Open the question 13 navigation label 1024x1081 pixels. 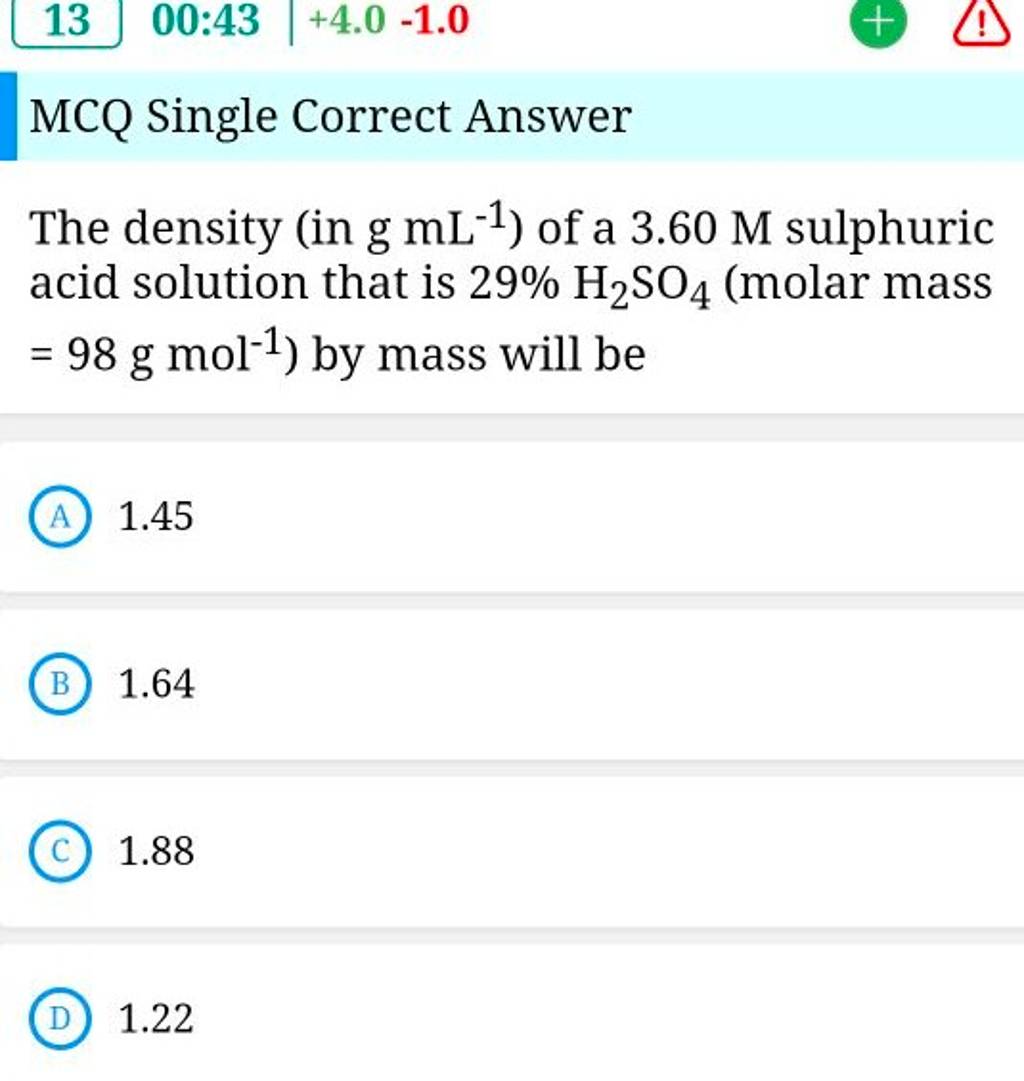click(69, 24)
